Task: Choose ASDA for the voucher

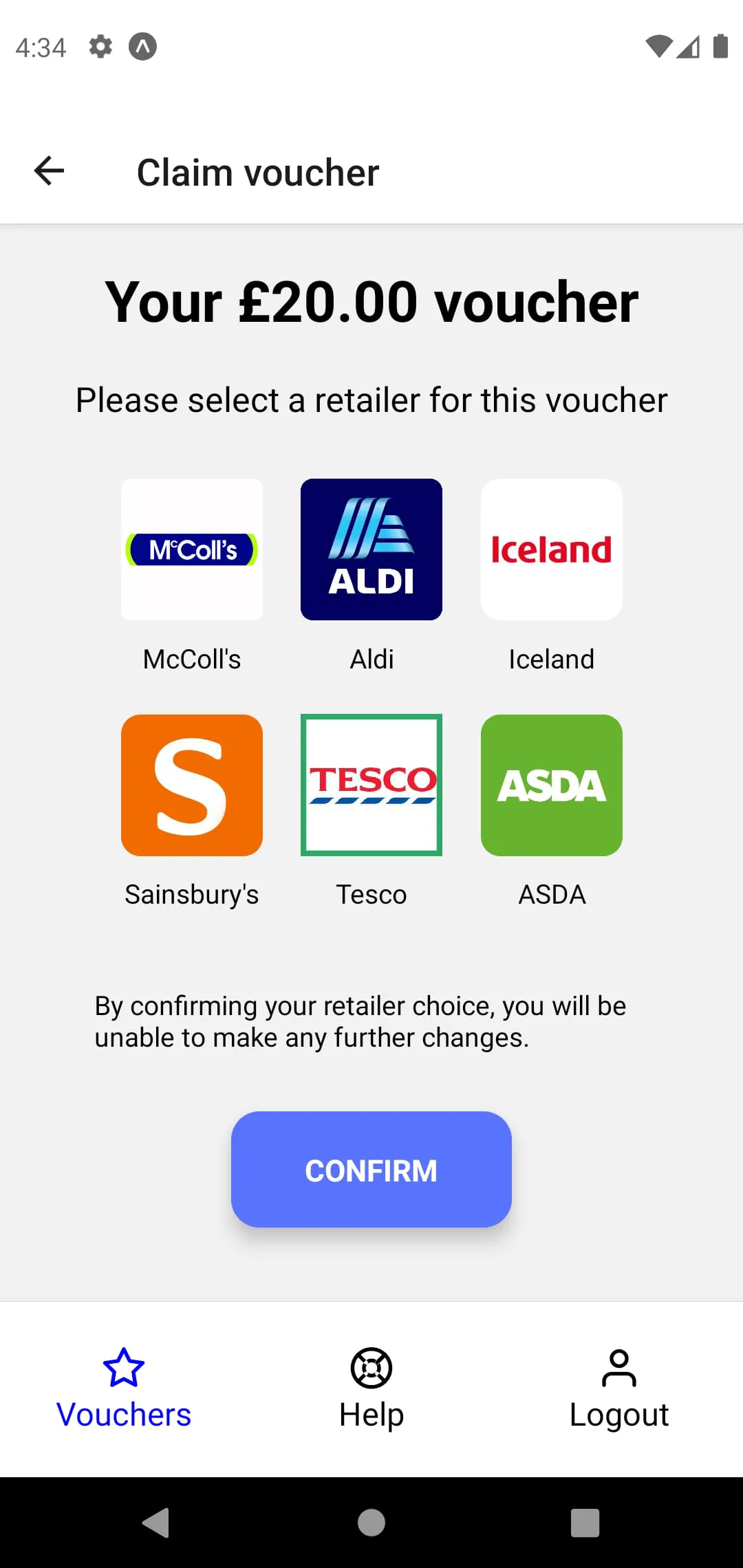Action: tap(551, 785)
